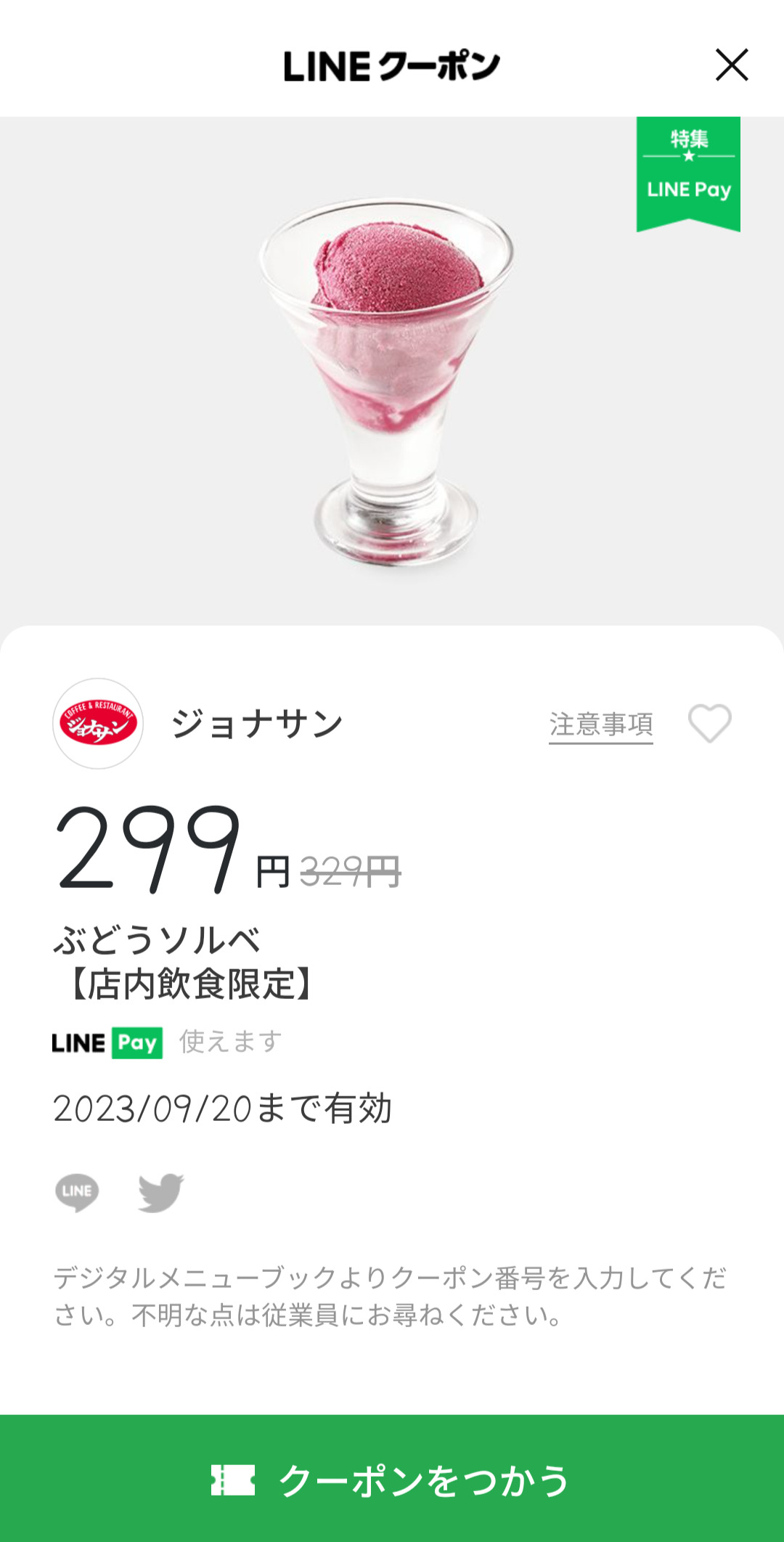Viewport: 784px width, 1542px height.
Task: Close the LINE coupon screen
Action: pos(731,65)
